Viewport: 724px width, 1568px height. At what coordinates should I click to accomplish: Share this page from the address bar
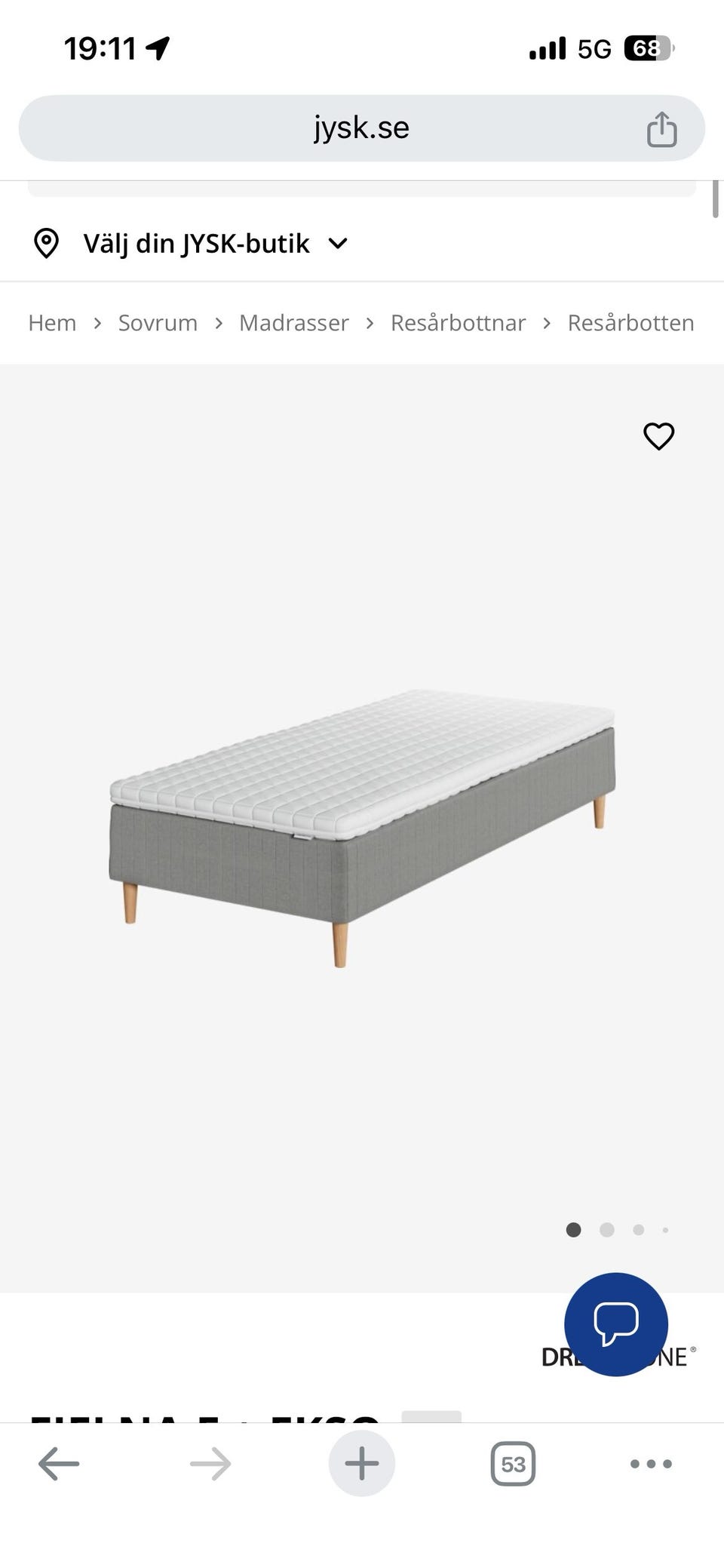[x=661, y=128]
